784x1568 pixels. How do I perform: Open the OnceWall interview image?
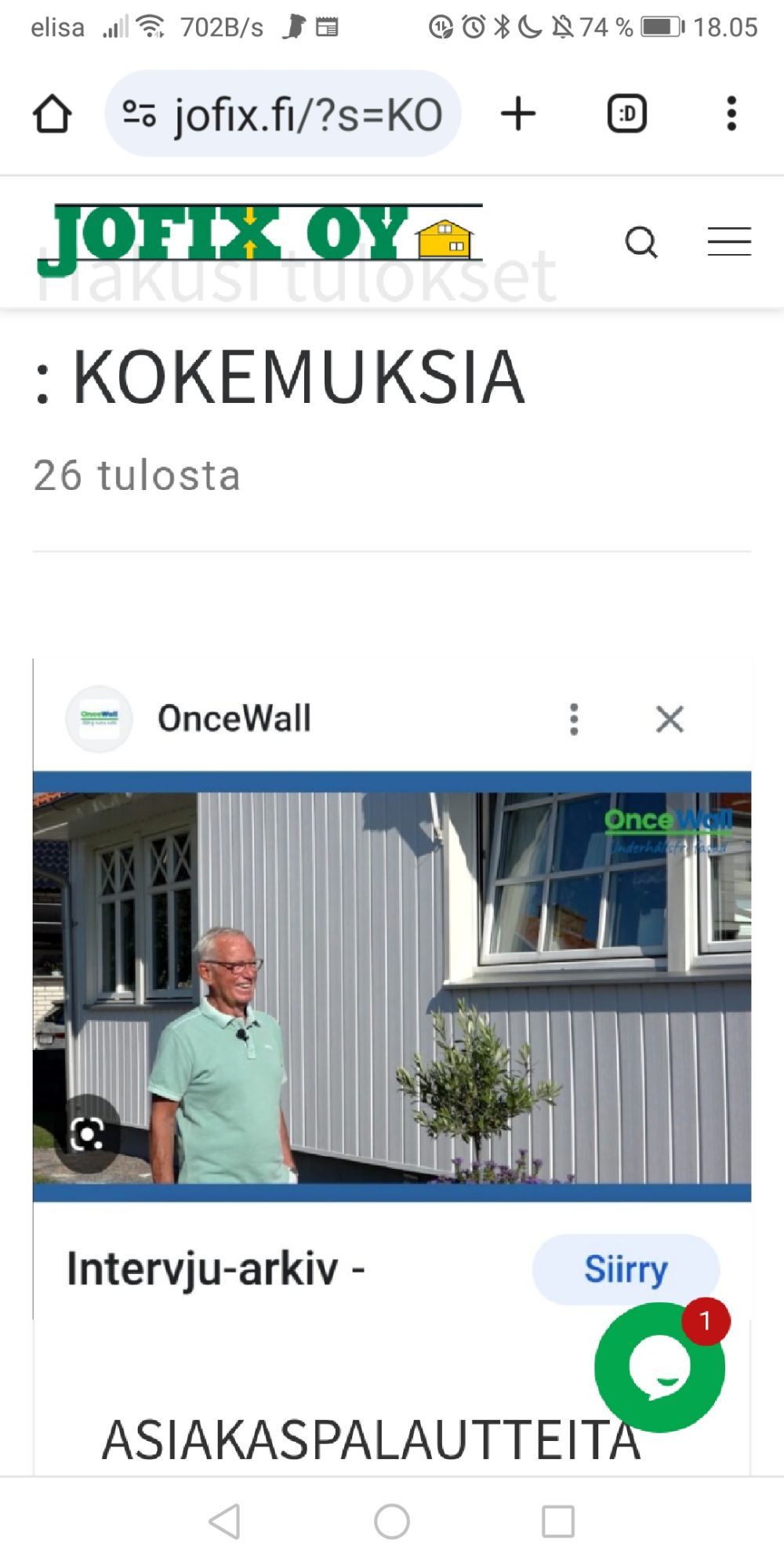392,986
